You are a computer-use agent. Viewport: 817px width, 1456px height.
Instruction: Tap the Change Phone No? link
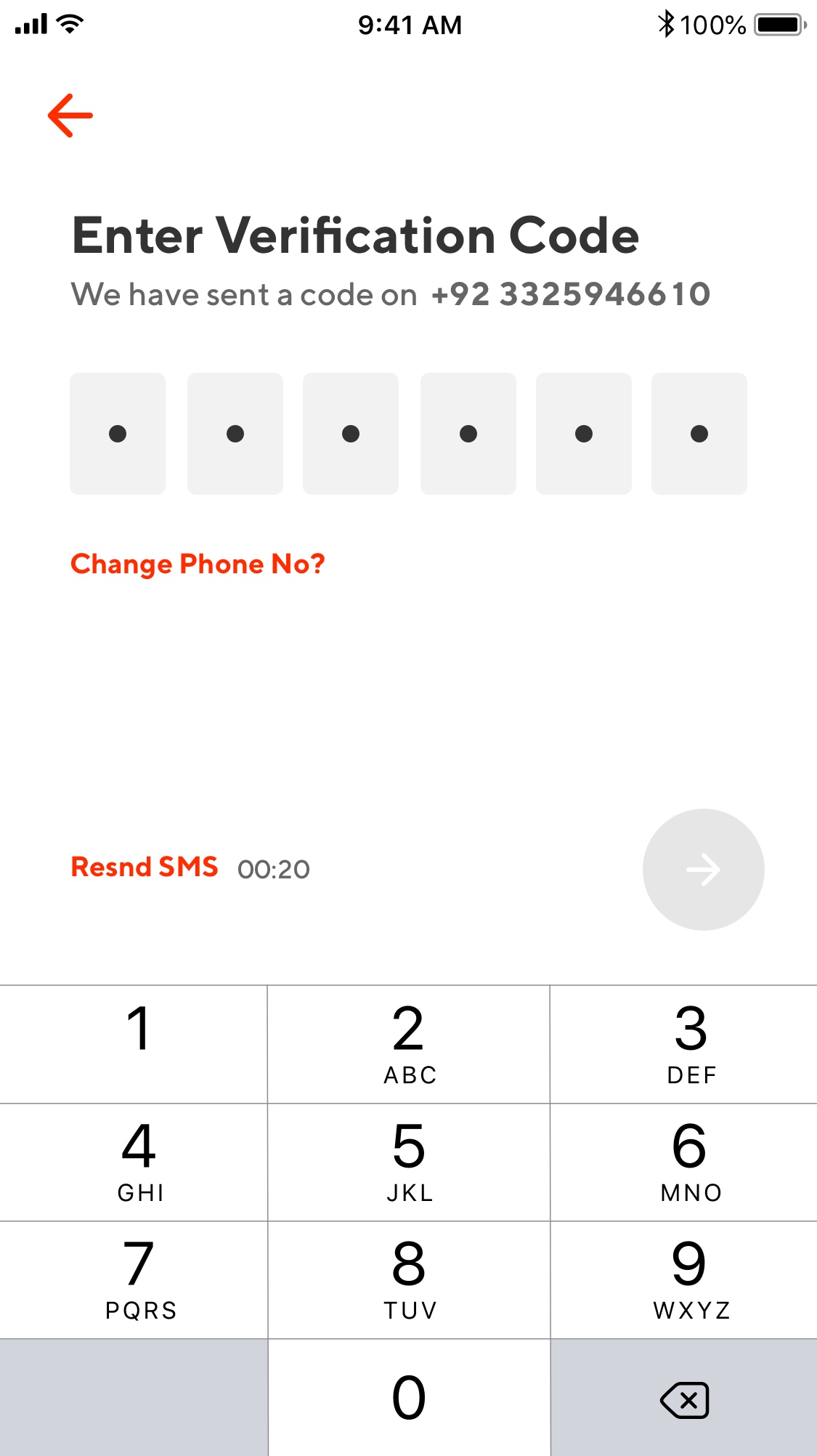pyautogui.click(x=198, y=565)
